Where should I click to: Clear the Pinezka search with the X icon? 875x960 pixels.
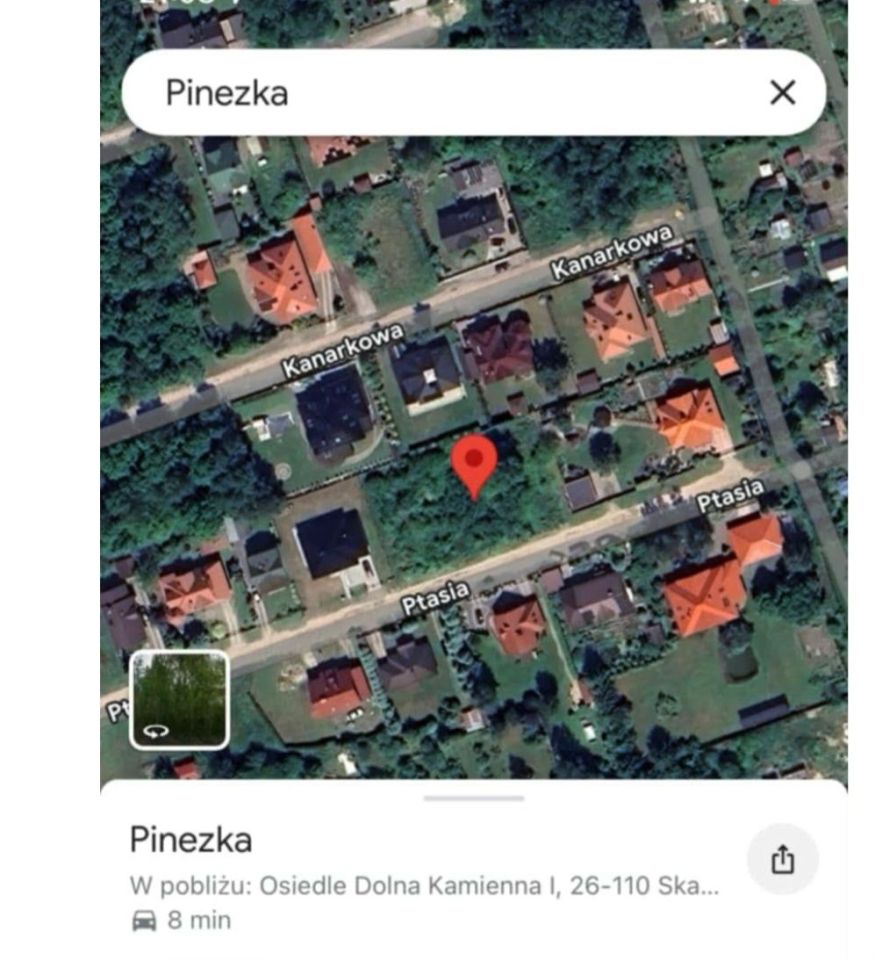point(783,94)
